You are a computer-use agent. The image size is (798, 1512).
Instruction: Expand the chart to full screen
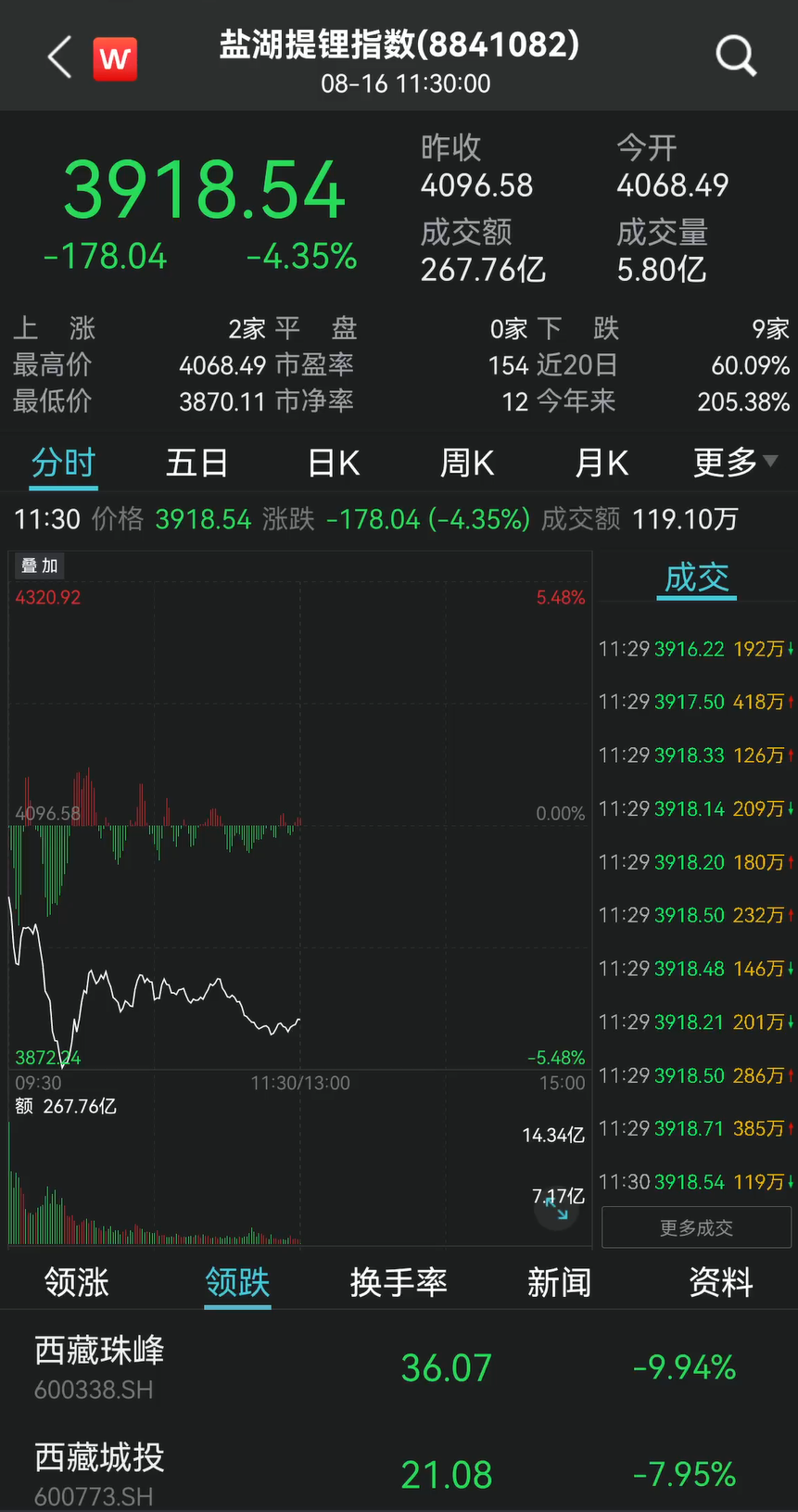click(x=557, y=1208)
